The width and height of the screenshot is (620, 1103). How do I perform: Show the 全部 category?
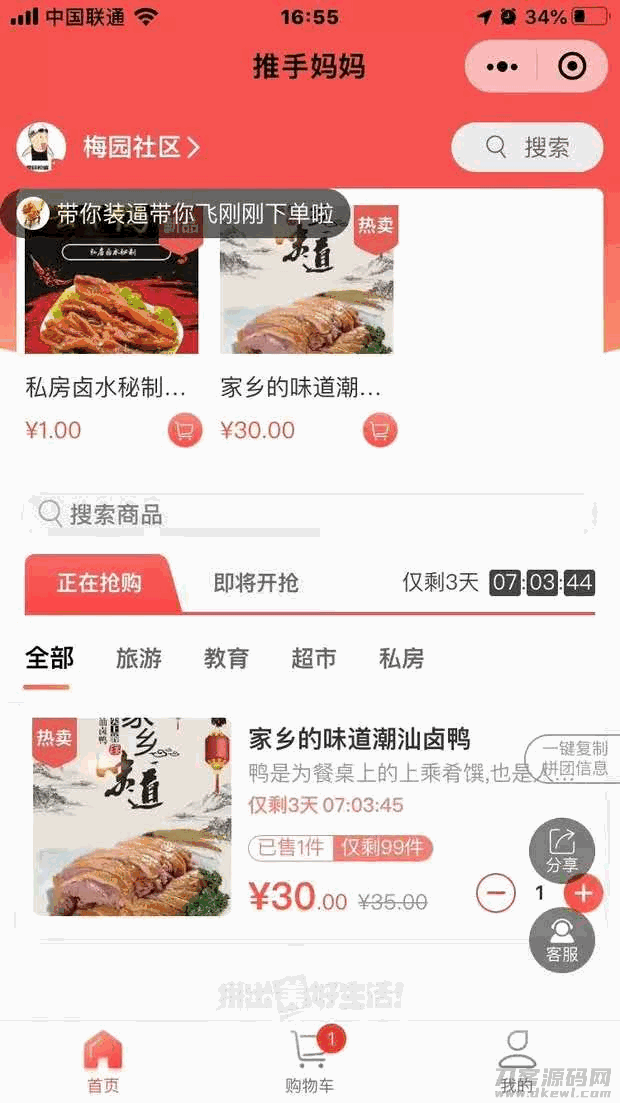[49, 658]
